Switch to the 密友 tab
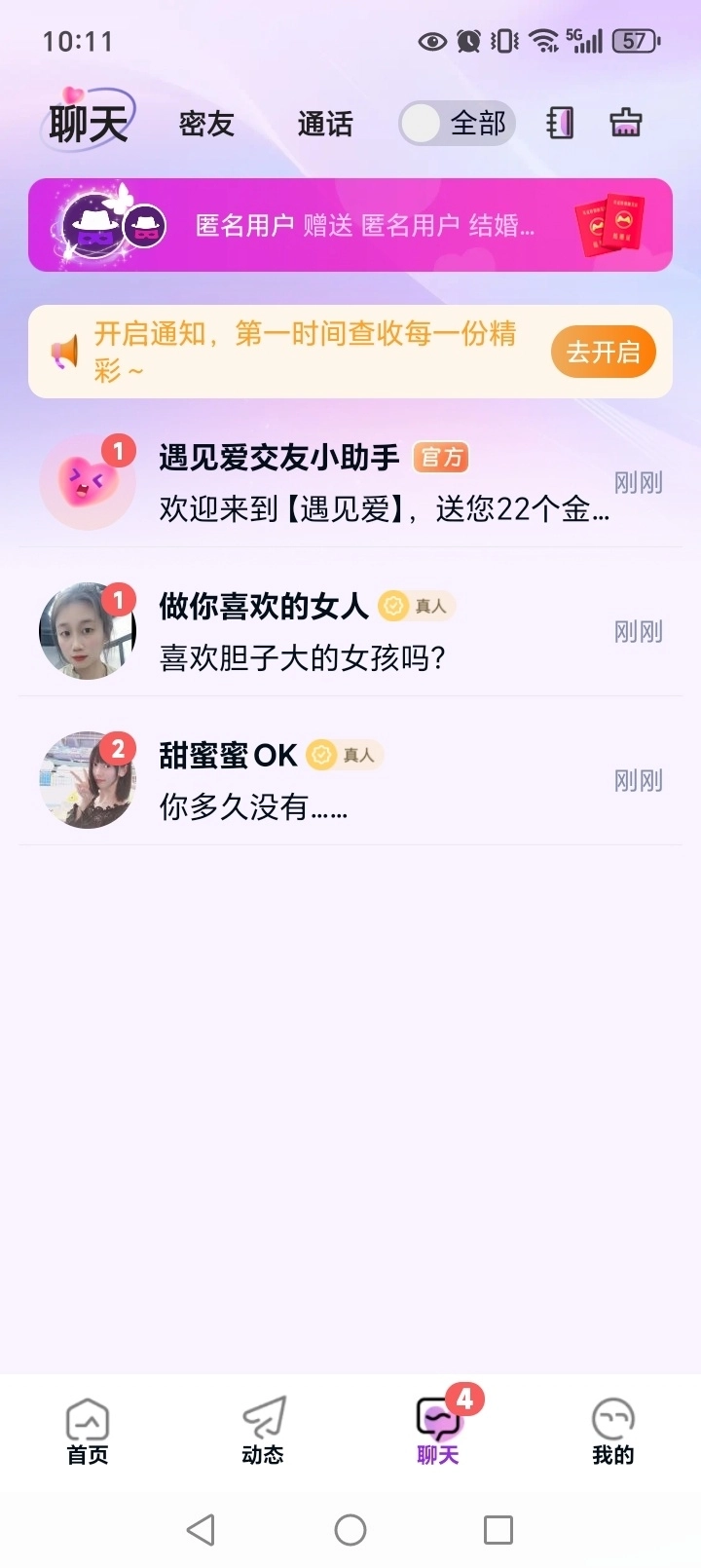Viewport: 701px width, 1568px height. pyautogui.click(x=206, y=125)
